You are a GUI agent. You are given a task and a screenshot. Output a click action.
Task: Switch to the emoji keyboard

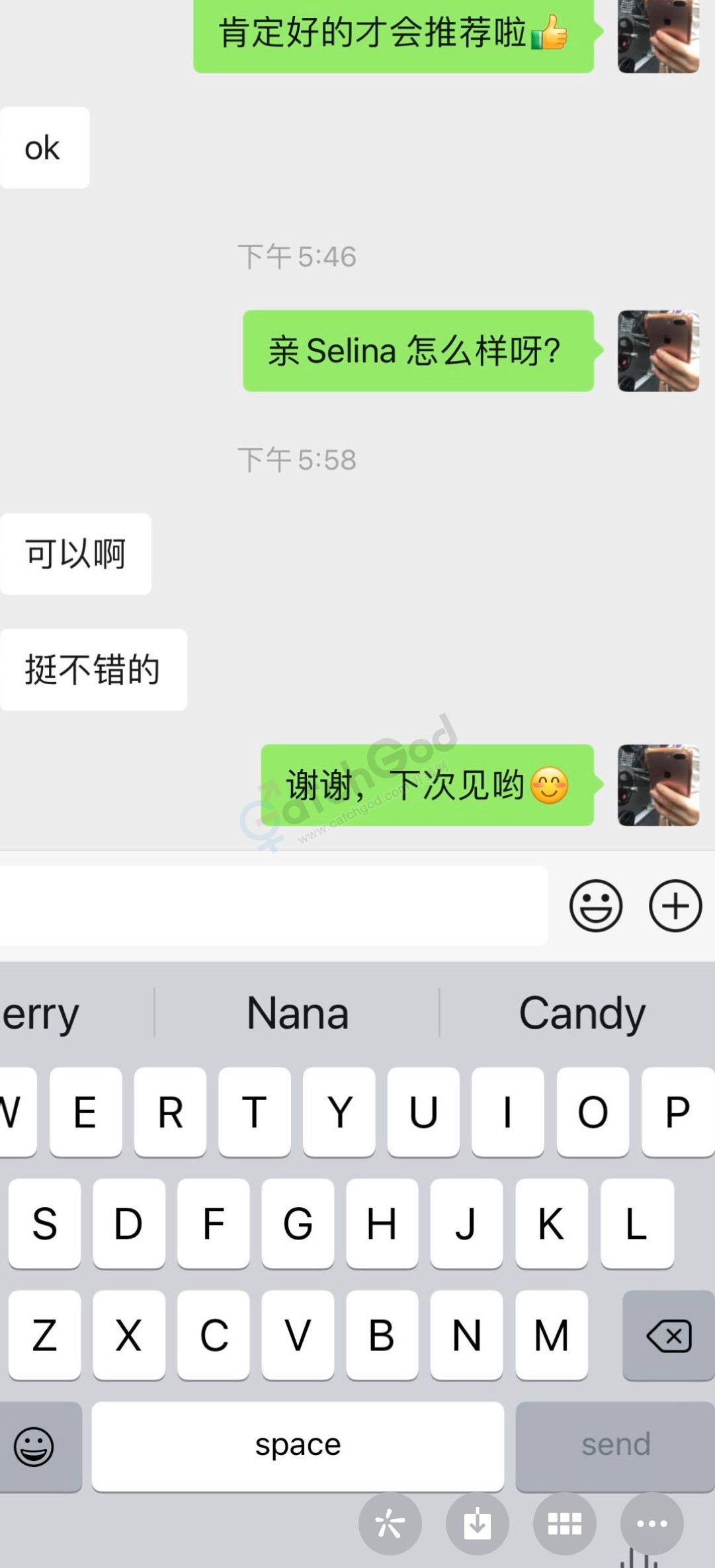(x=34, y=1446)
